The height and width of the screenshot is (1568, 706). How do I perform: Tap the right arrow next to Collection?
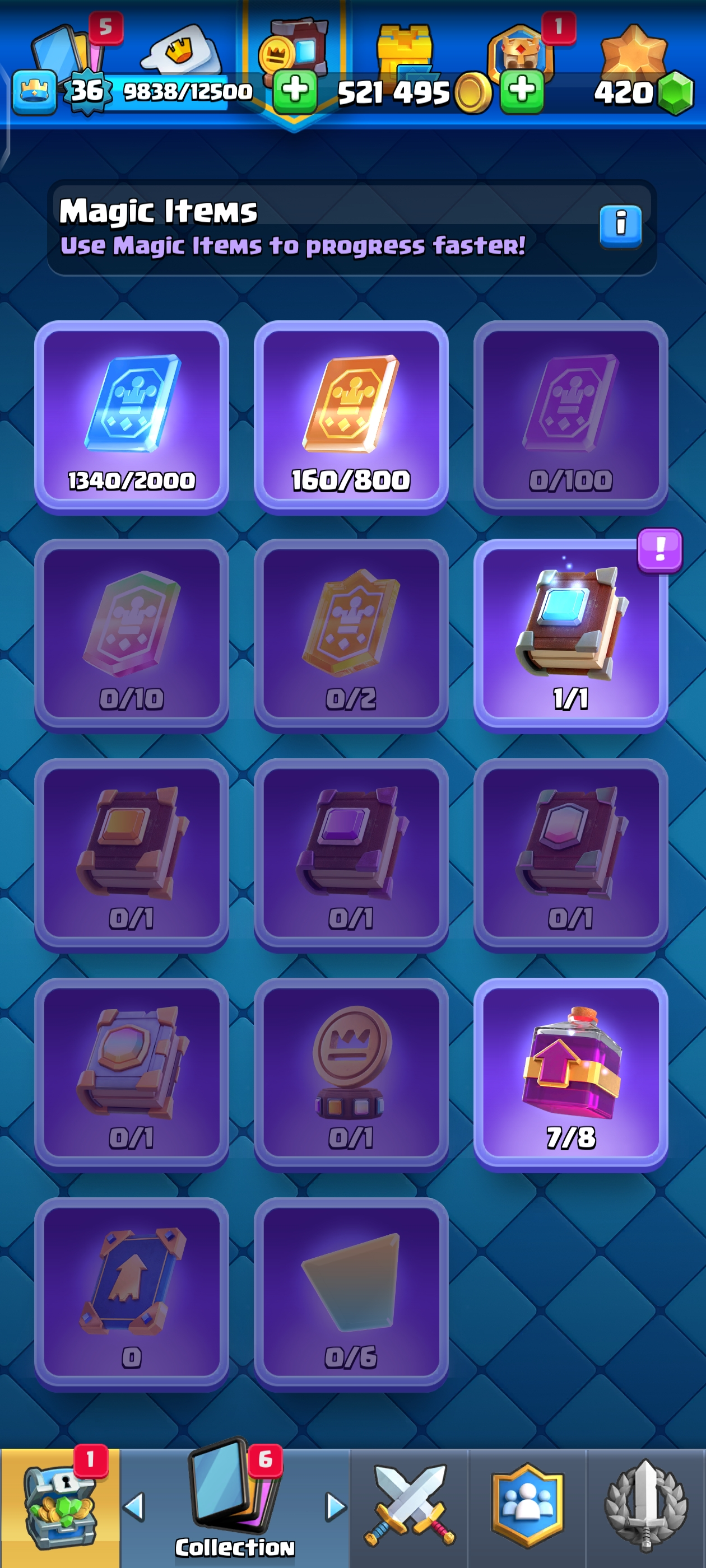click(x=336, y=1507)
